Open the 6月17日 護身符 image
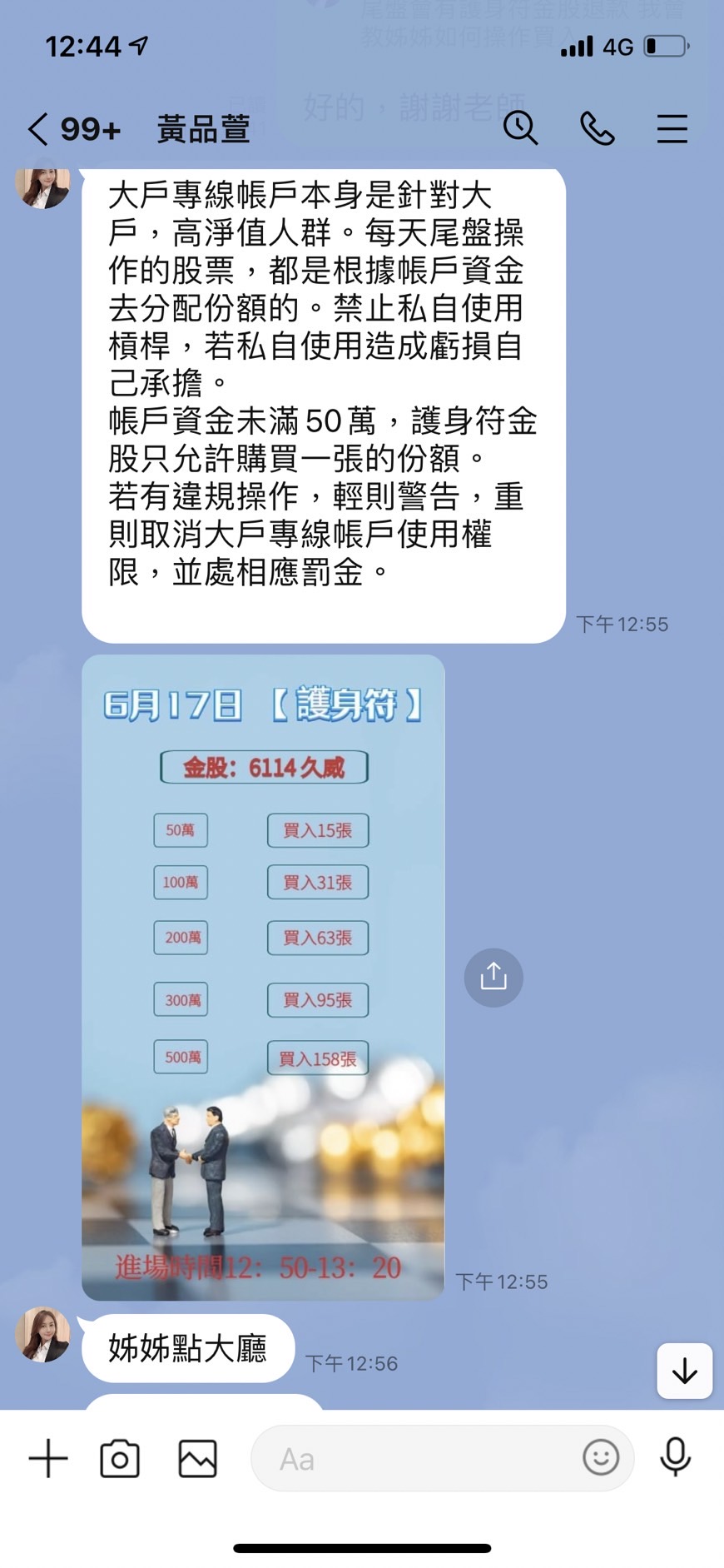Screen dimensions: 724x1568 (x=263, y=977)
